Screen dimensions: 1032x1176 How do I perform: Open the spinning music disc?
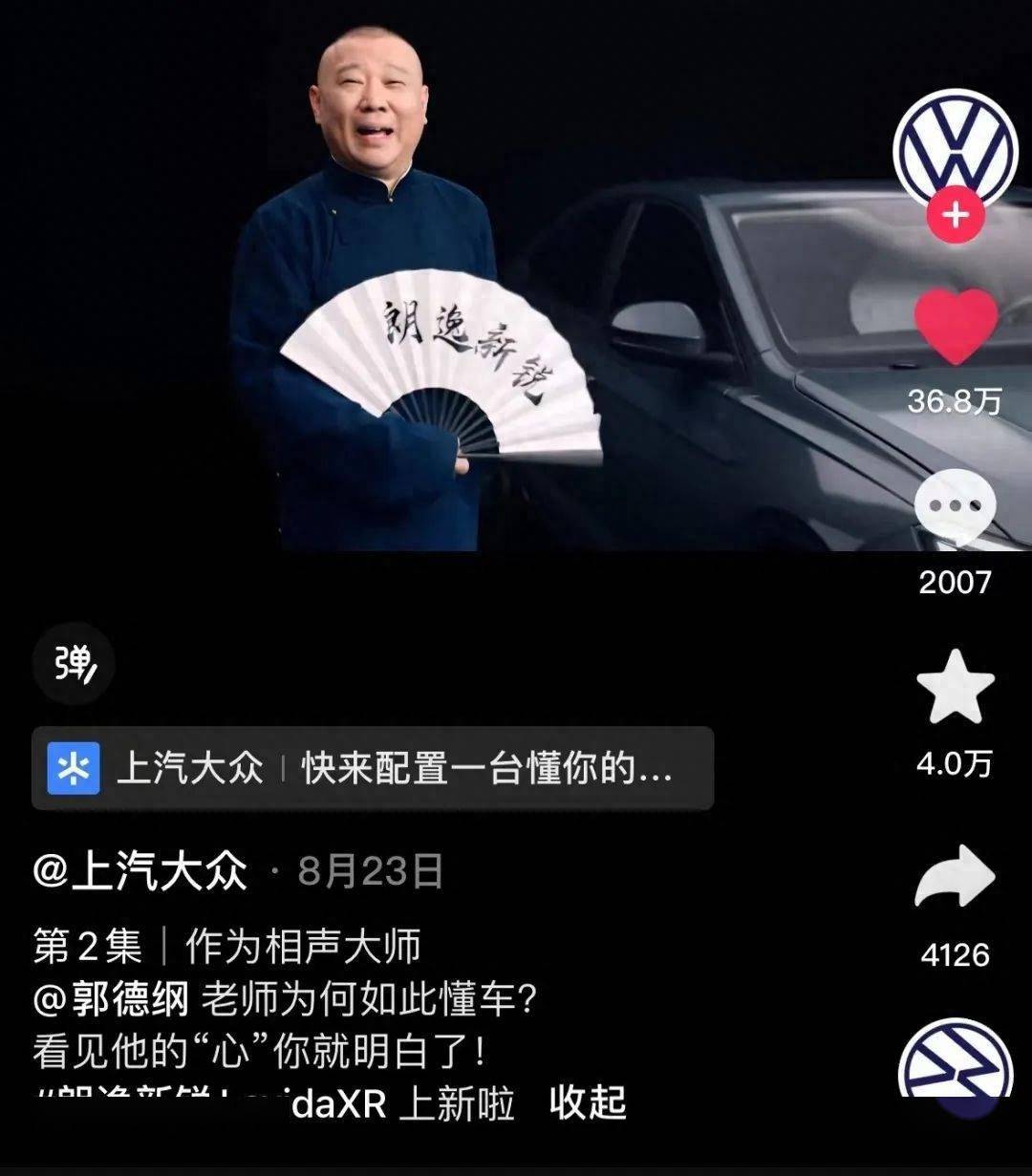coord(955,1060)
